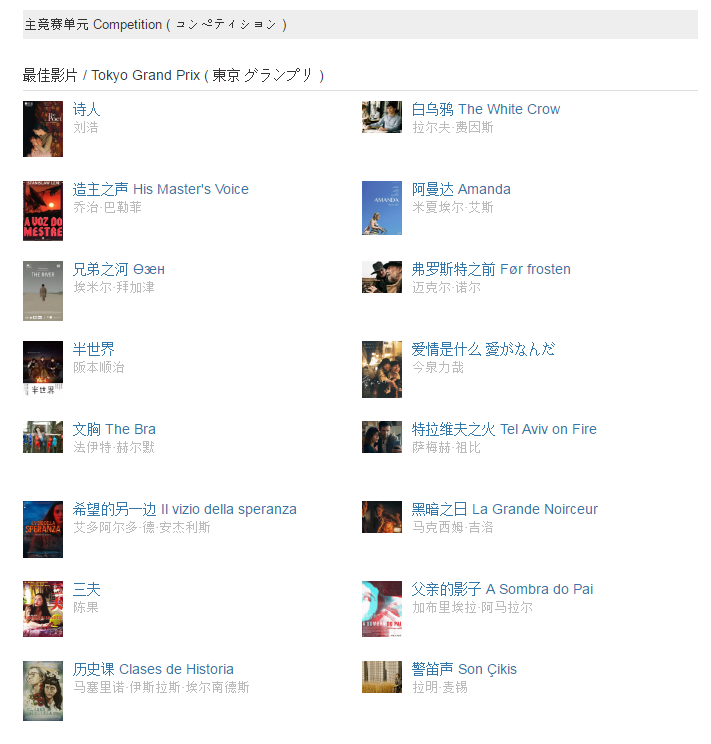Open the film 三夫
711x744 pixels.
(87, 589)
